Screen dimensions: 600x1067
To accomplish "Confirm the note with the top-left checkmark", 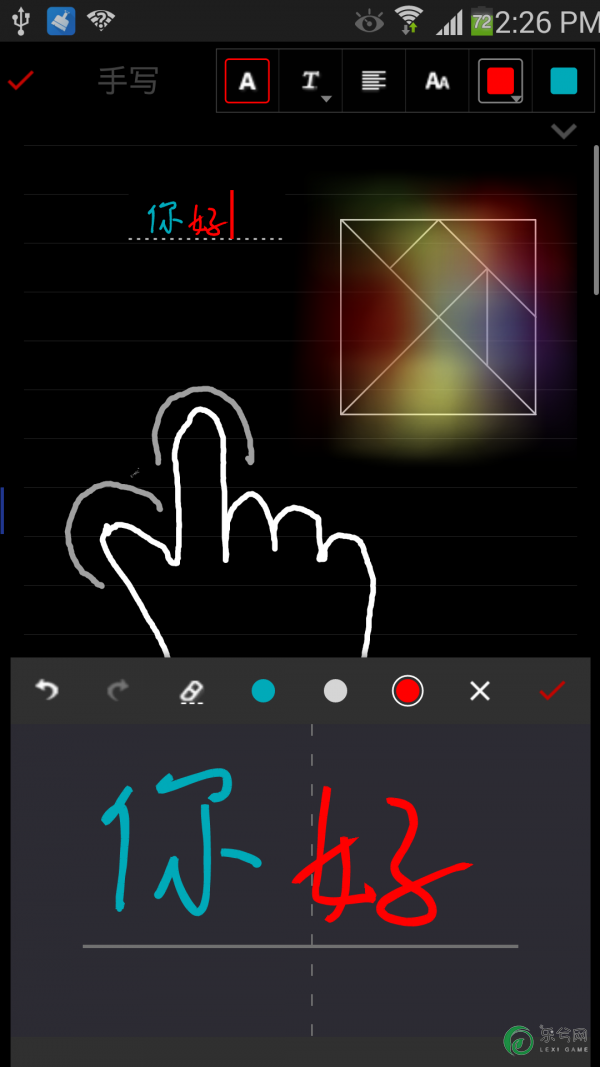I will [x=20, y=80].
